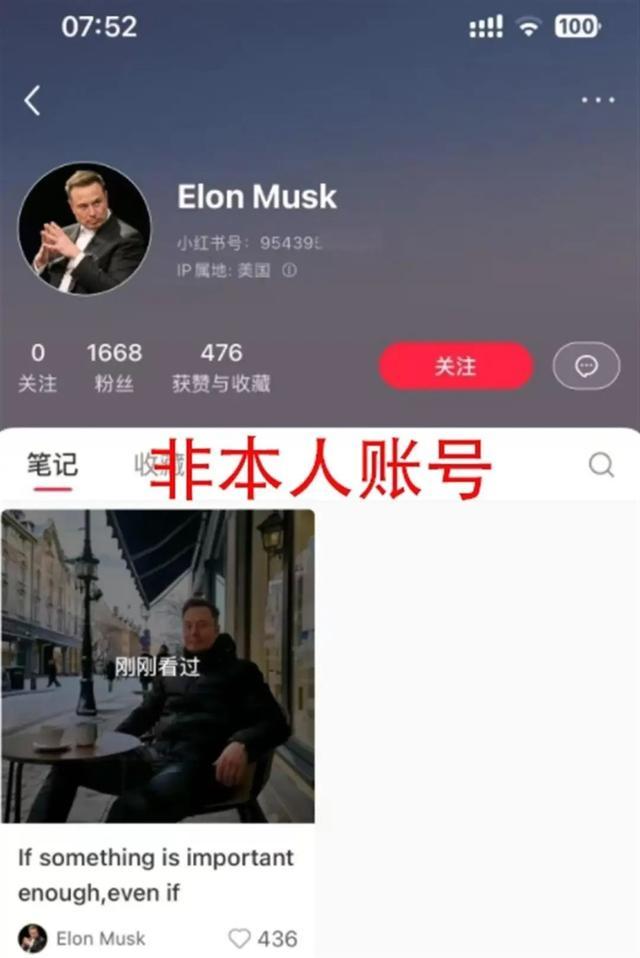Open the 粉丝 followers list
The image size is (640, 958).
(114, 366)
